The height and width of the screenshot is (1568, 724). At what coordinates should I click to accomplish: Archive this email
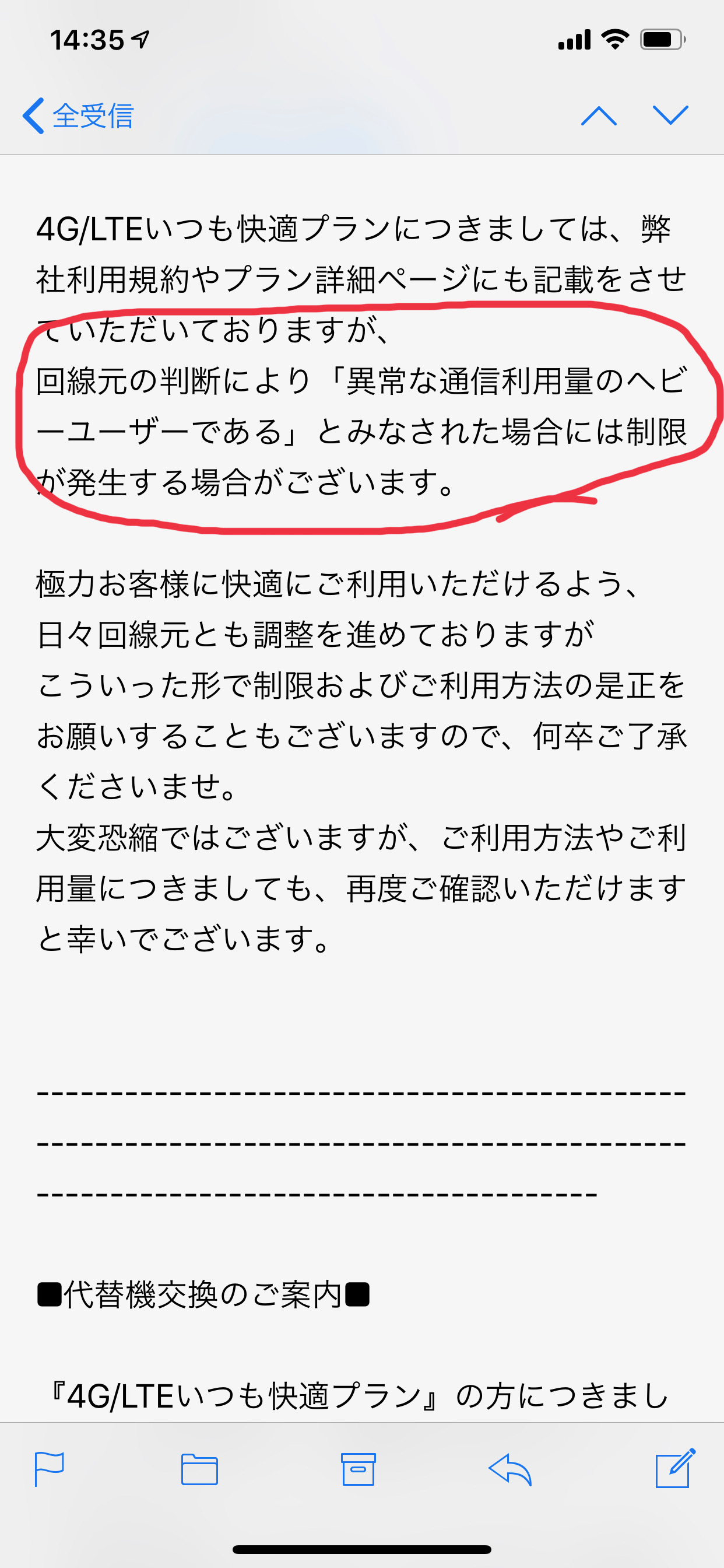click(x=359, y=1469)
